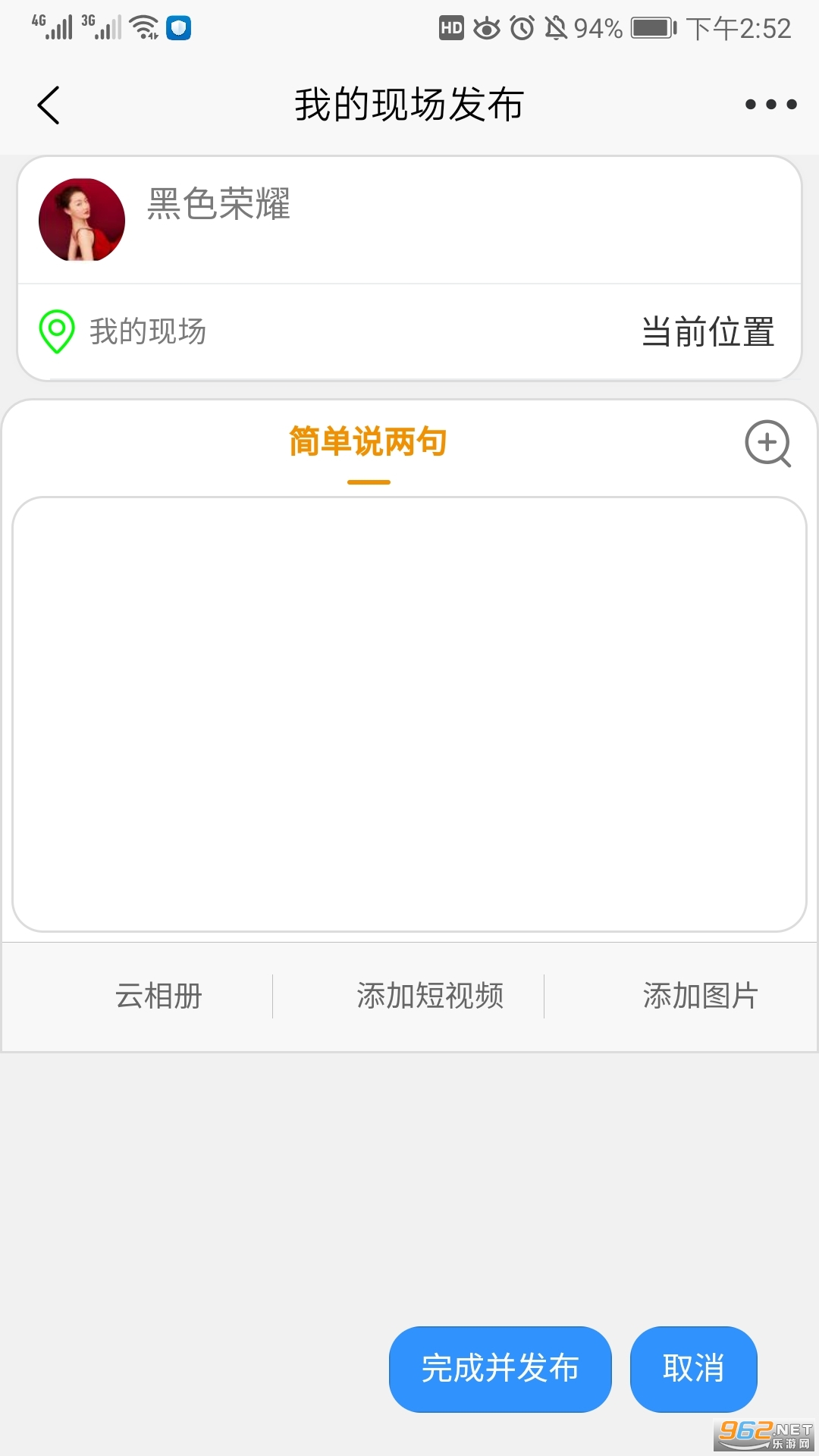Screen dimensions: 819x1456
Task: Open 云相册 cloud album
Action: point(158,996)
